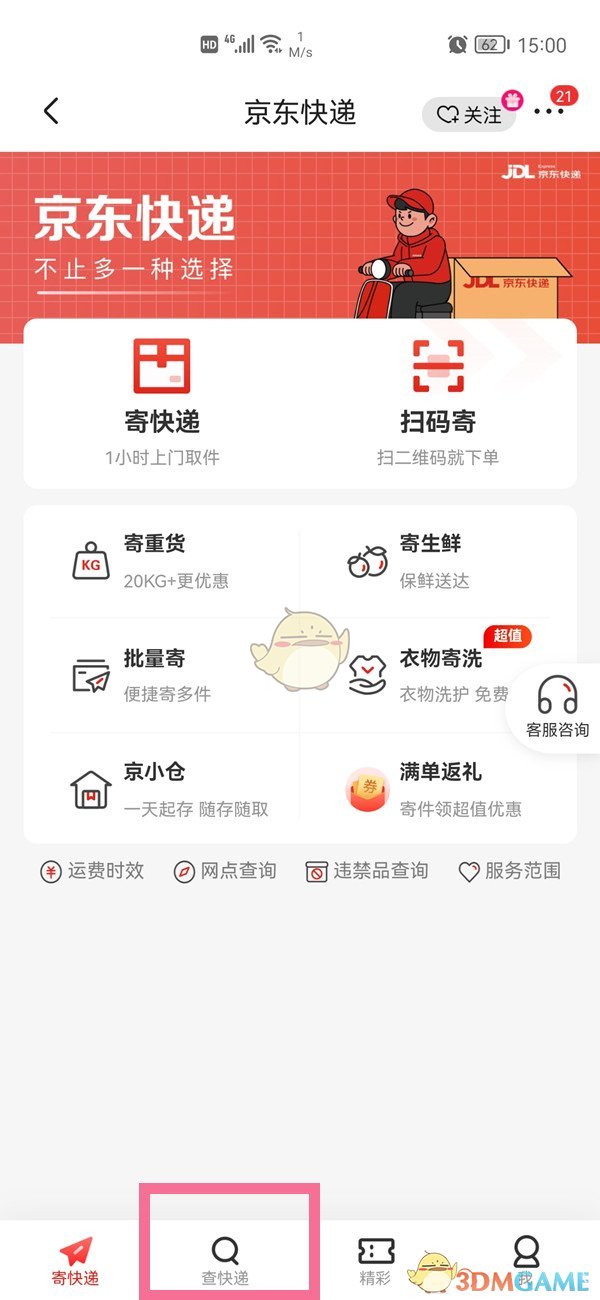Viewport: 600px width, 1300px height.
Task: Go back using the top-left arrow
Action: (52, 112)
